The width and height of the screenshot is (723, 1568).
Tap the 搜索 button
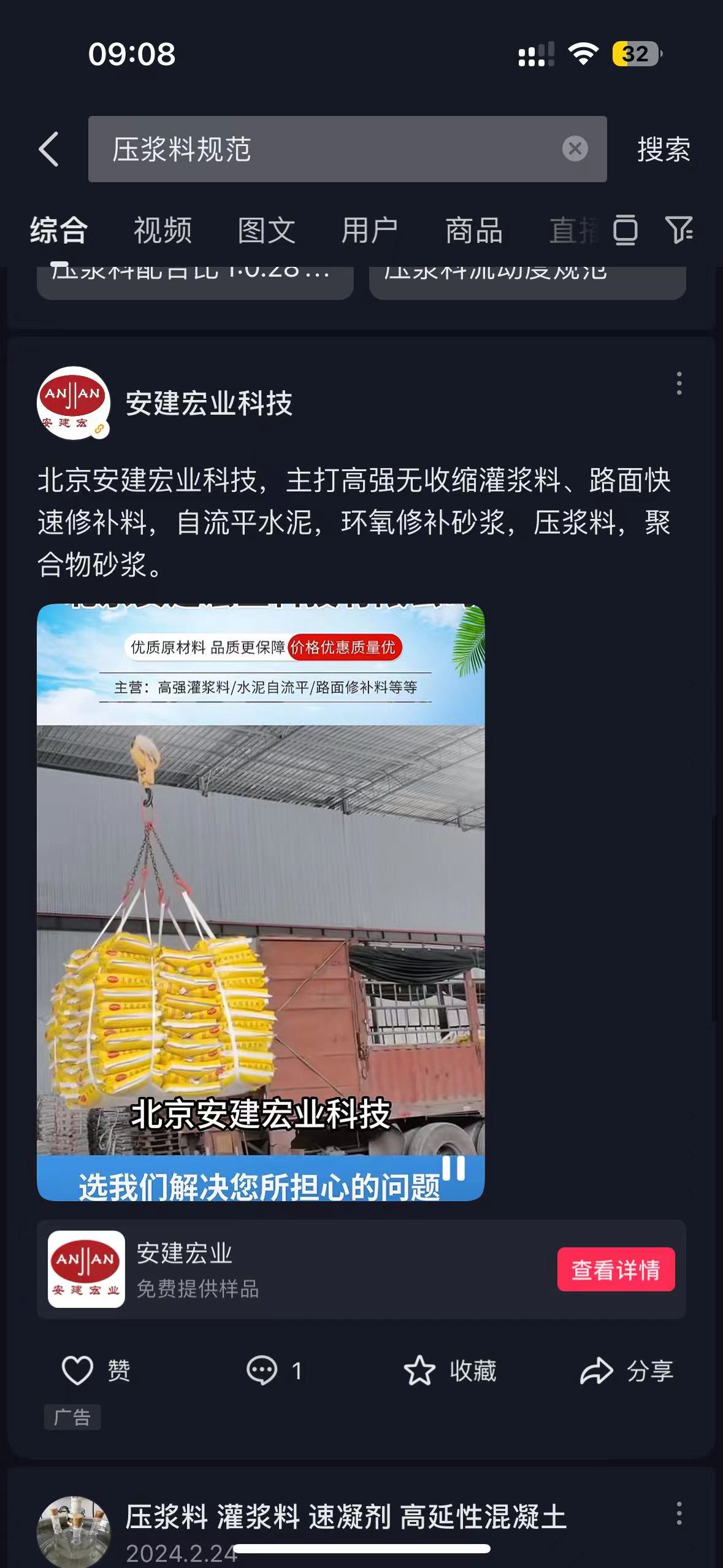tap(664, 149)
